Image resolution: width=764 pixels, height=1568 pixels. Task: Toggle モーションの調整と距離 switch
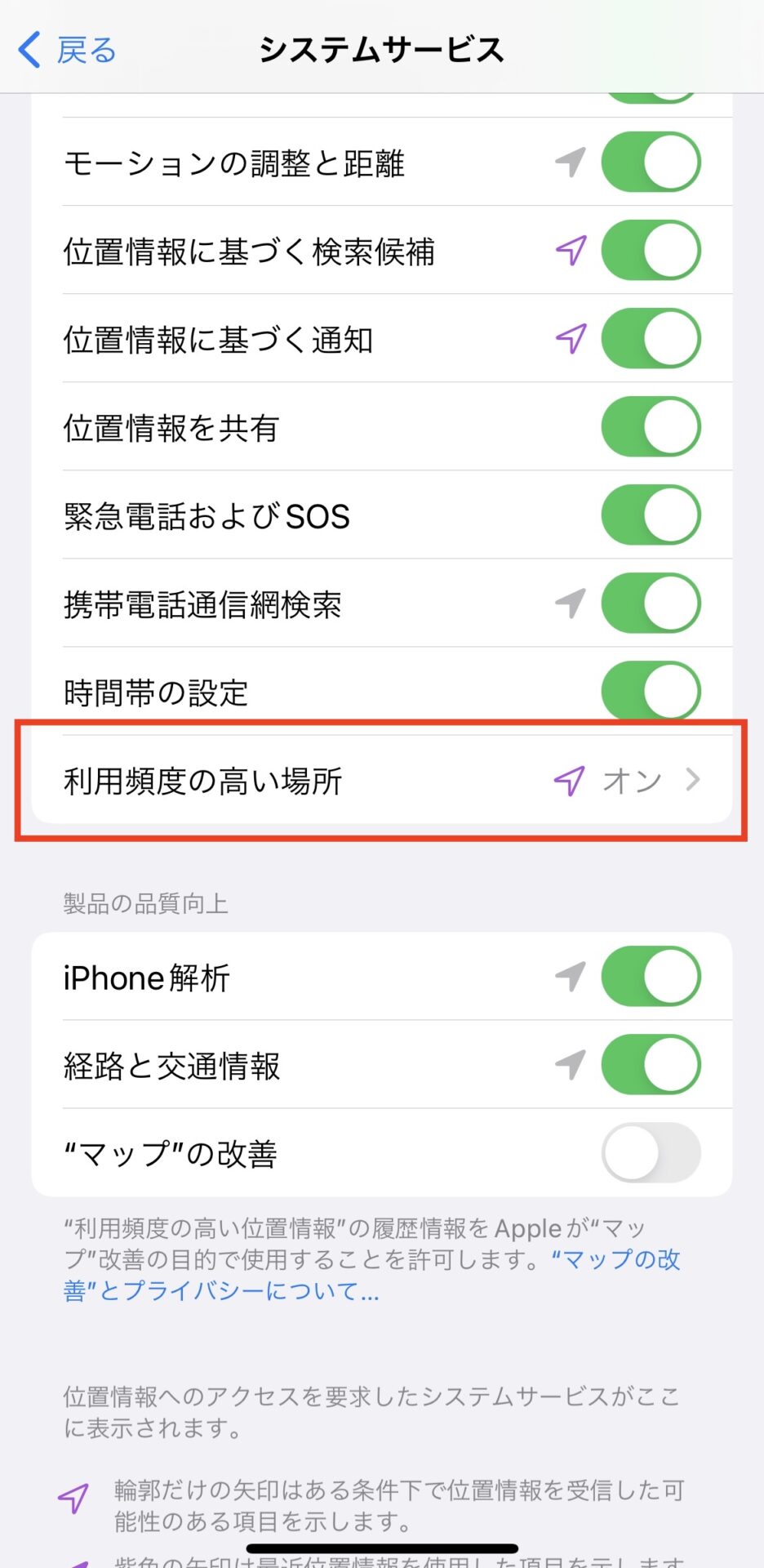pyautogui.click(x=651, y=163)
